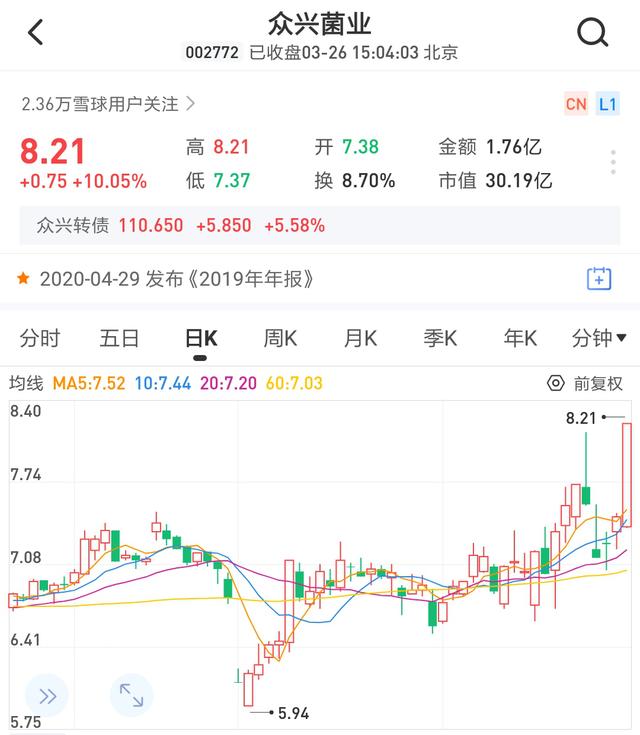Tap the double-arrow button on chart

(x=47, y=695)
